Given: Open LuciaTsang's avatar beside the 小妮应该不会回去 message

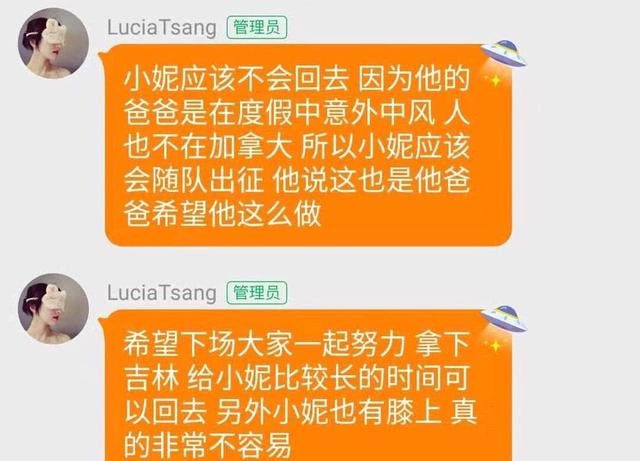Looking at the screenshot, I should point(55,47).
